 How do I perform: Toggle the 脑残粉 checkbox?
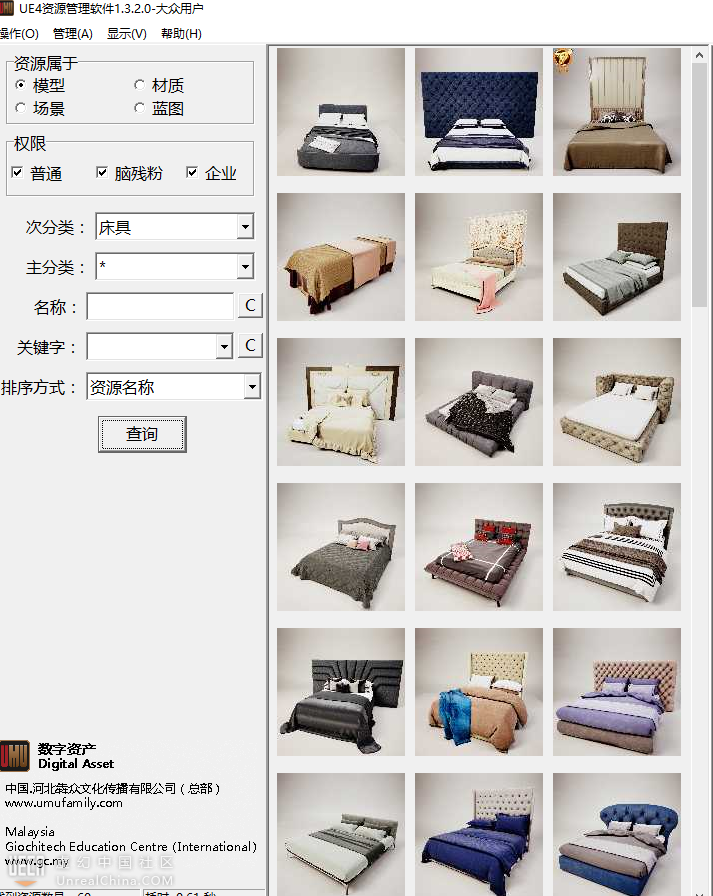click(102, 173)
